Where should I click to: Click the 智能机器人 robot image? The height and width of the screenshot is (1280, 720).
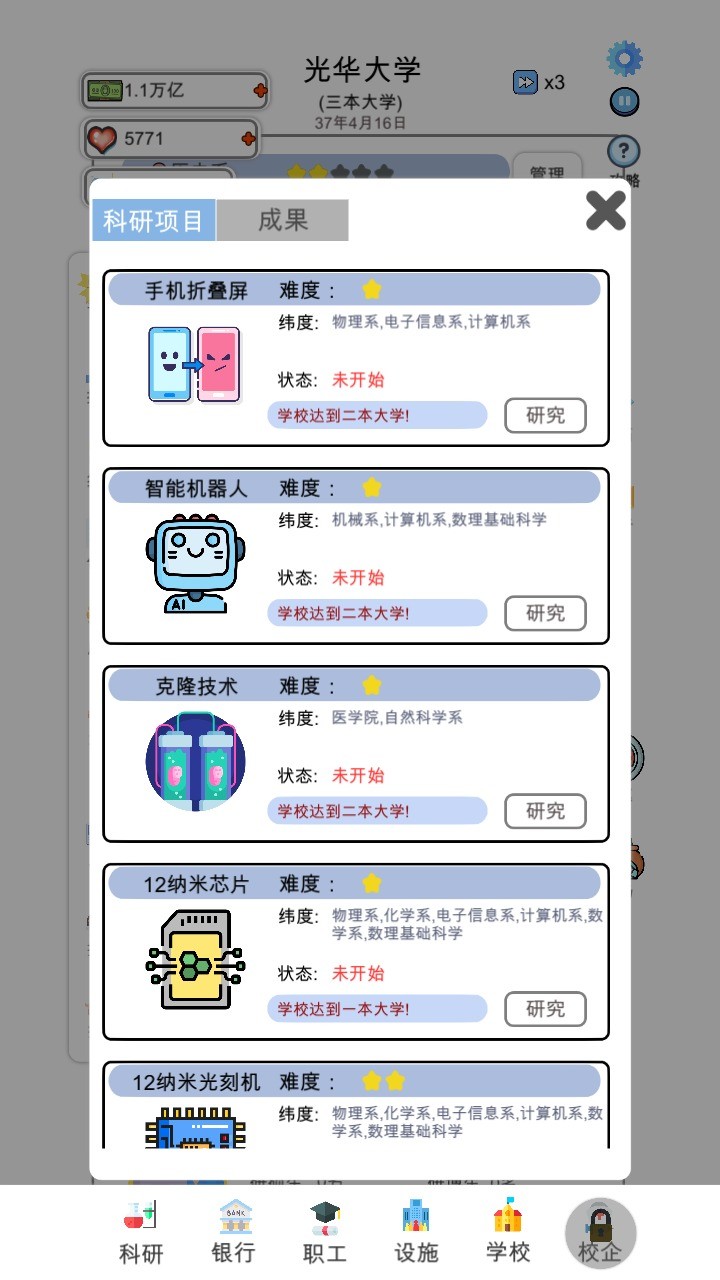pos(195,558)
